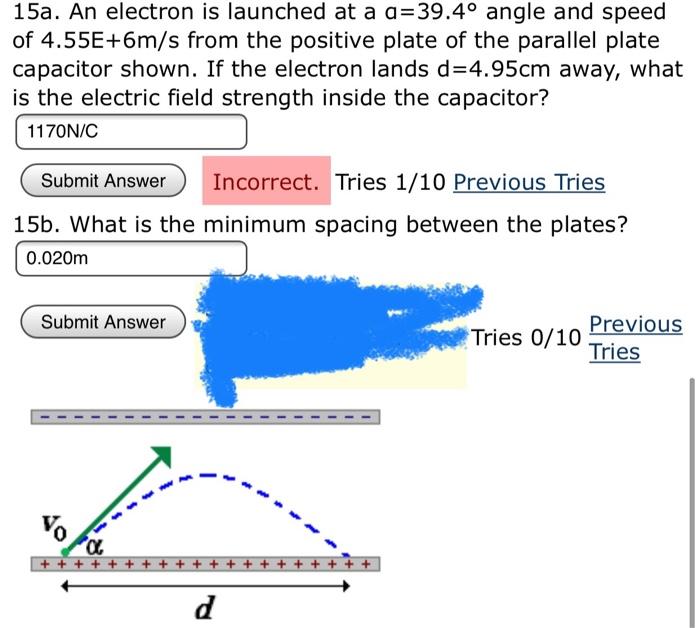This screenshot has width=700, height=628.
Task: Tap the 15a answer field containing 1170N/C
Action: point(131,131)
